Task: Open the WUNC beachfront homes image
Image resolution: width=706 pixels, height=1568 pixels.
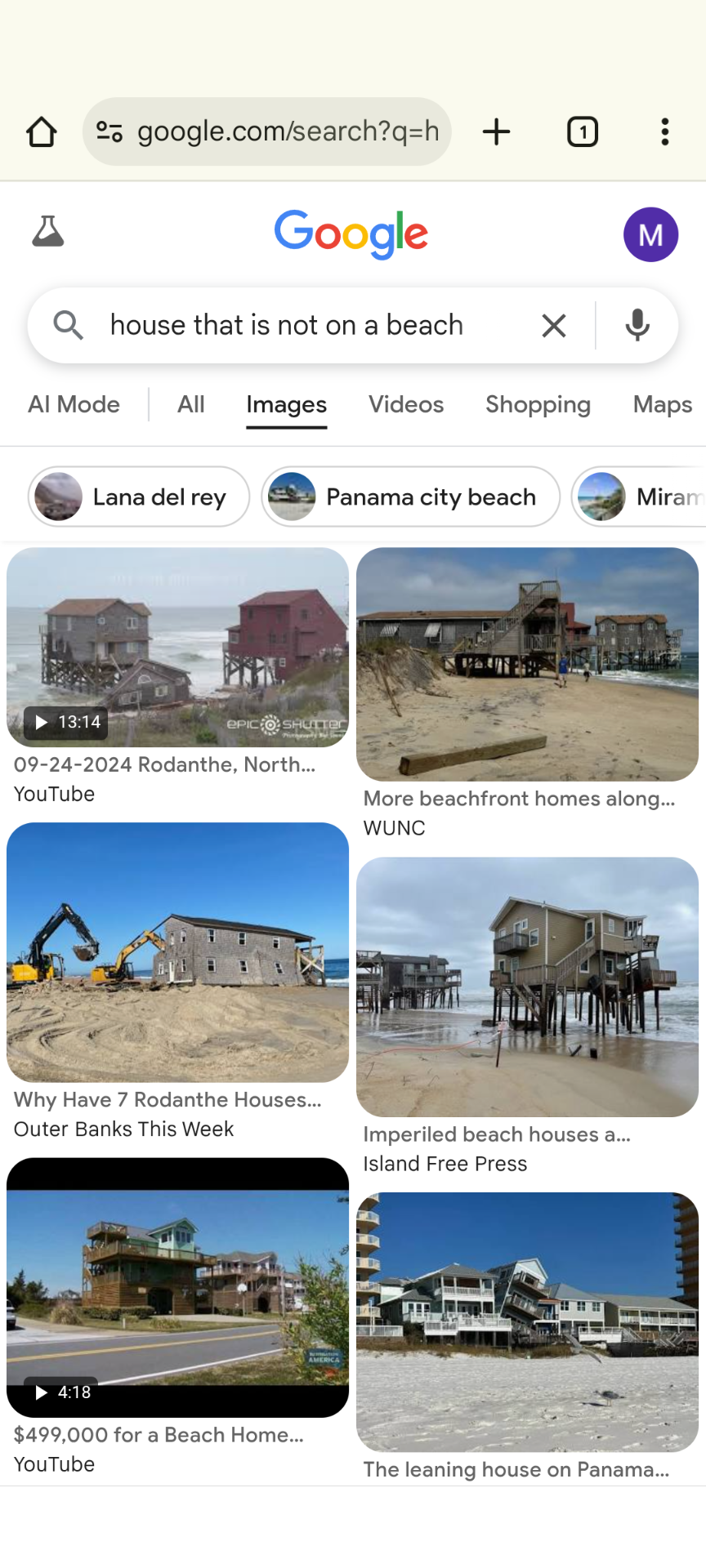Action: coord(527,664)
